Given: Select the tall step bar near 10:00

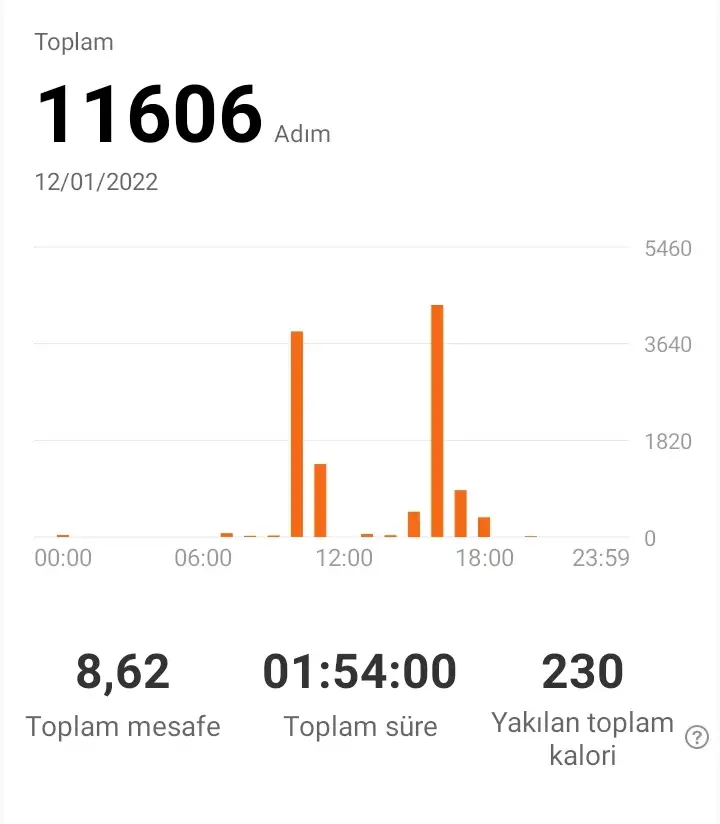Looking at the screenshot, I should [297, 433].
